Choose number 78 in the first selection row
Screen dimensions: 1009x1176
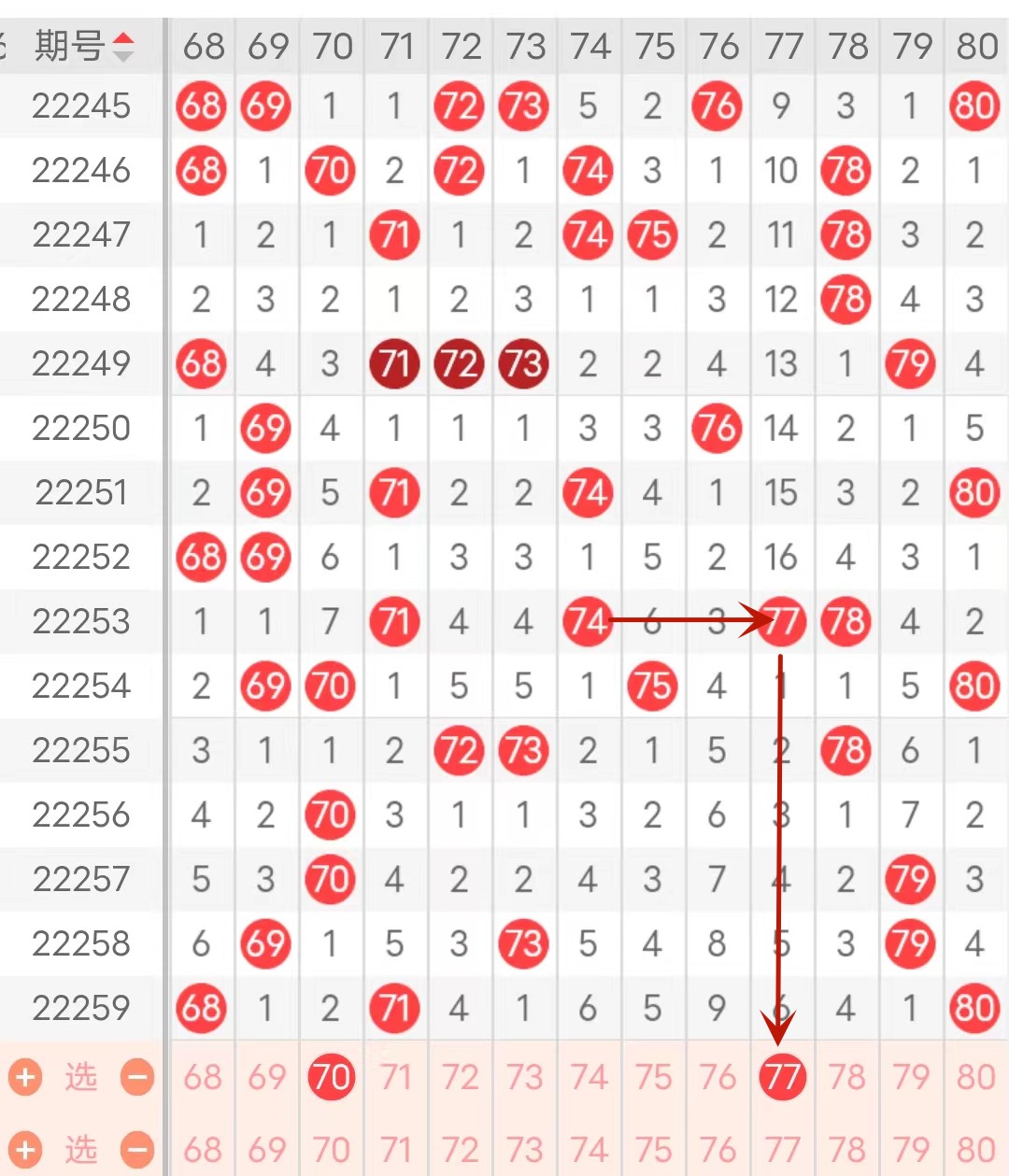click(x=846, y=1077)
